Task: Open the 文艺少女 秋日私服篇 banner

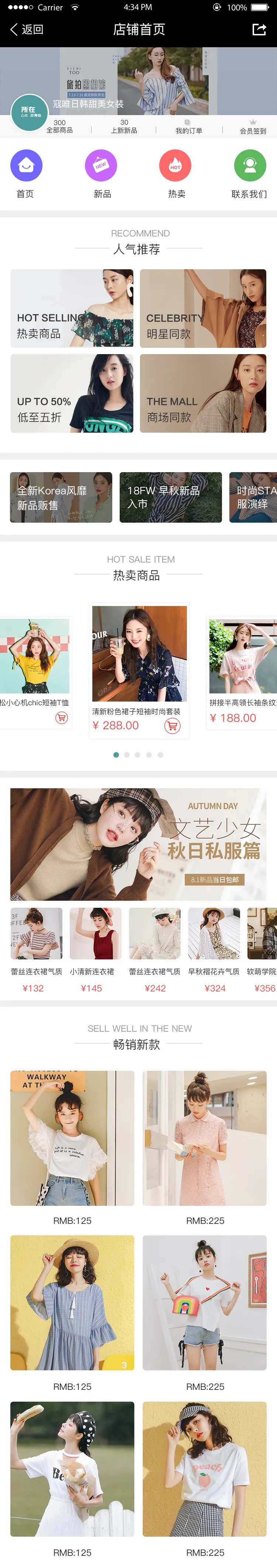Action: coord(138,844)
